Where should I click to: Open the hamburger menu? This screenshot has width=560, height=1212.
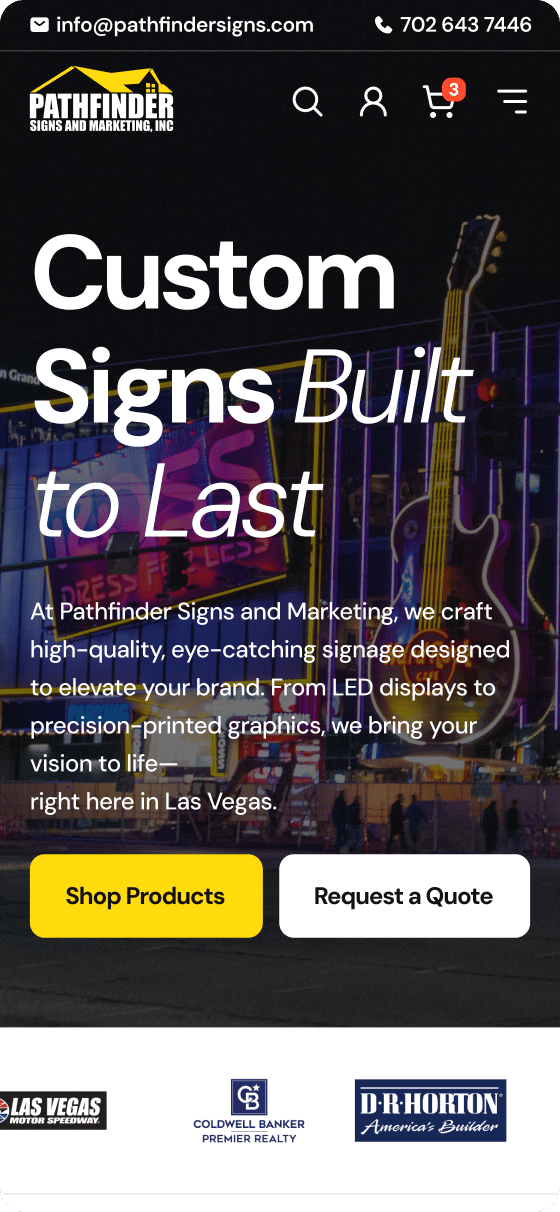pos(512,101)
